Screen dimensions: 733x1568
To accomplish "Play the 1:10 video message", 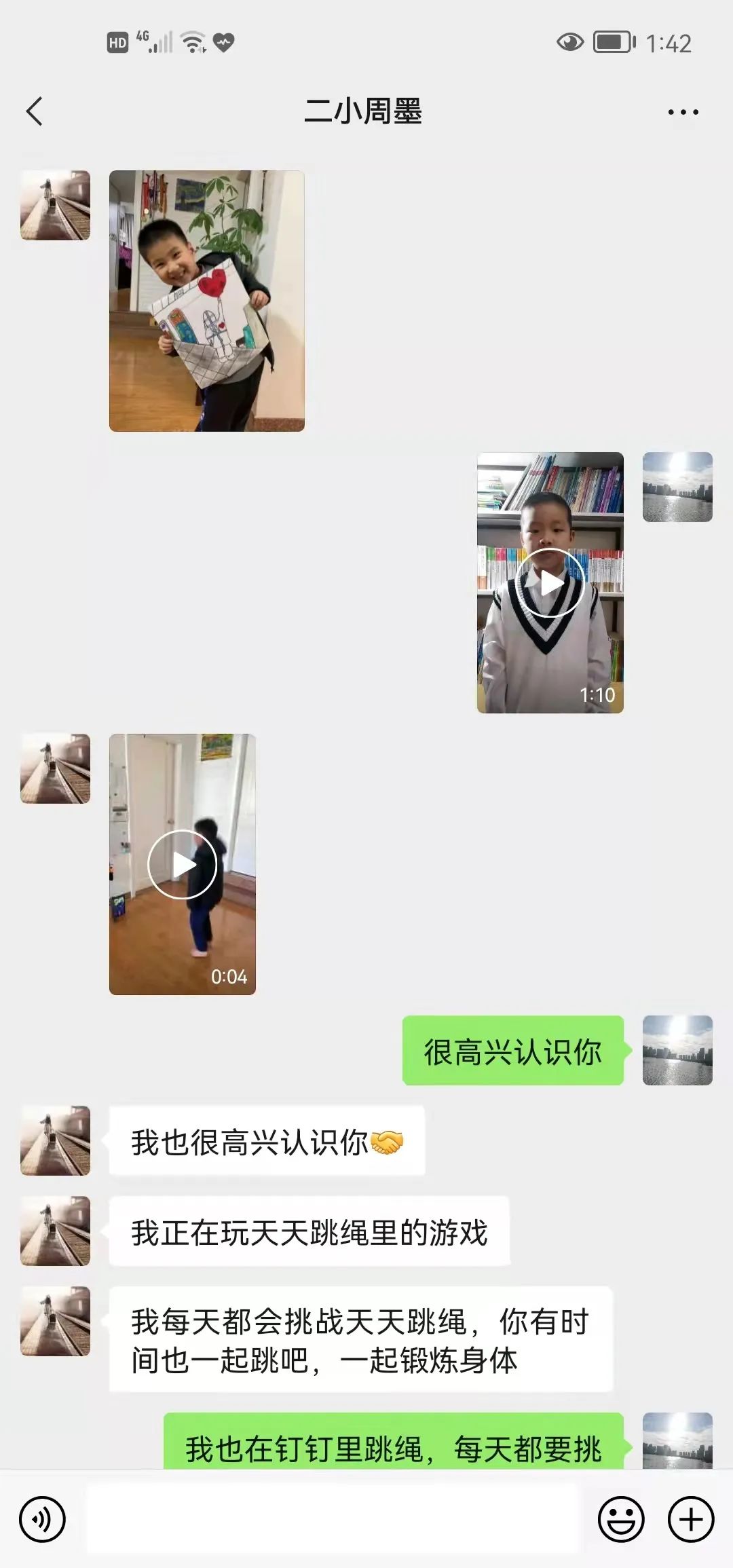I will click(550, 582).
